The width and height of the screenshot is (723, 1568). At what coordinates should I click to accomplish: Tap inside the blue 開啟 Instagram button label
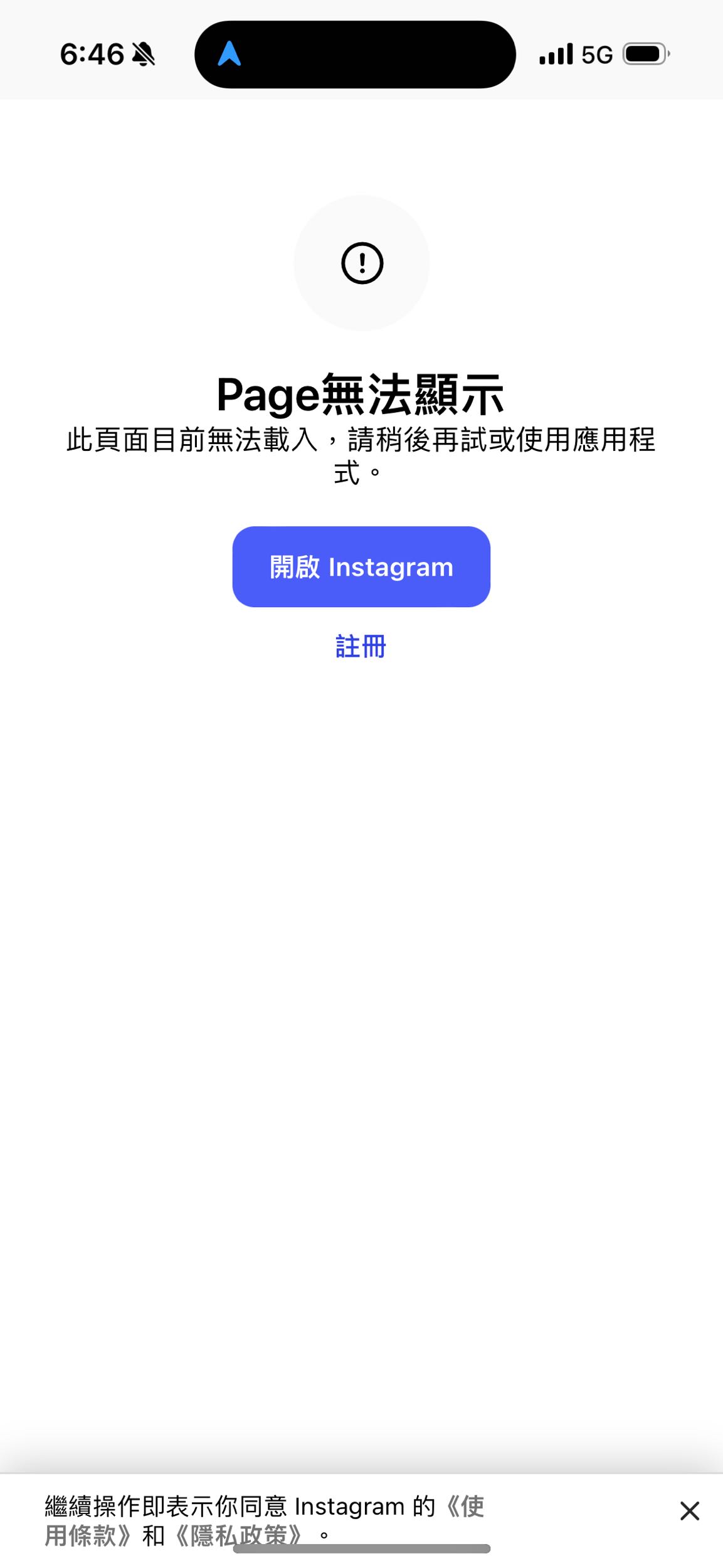point(362,566)
